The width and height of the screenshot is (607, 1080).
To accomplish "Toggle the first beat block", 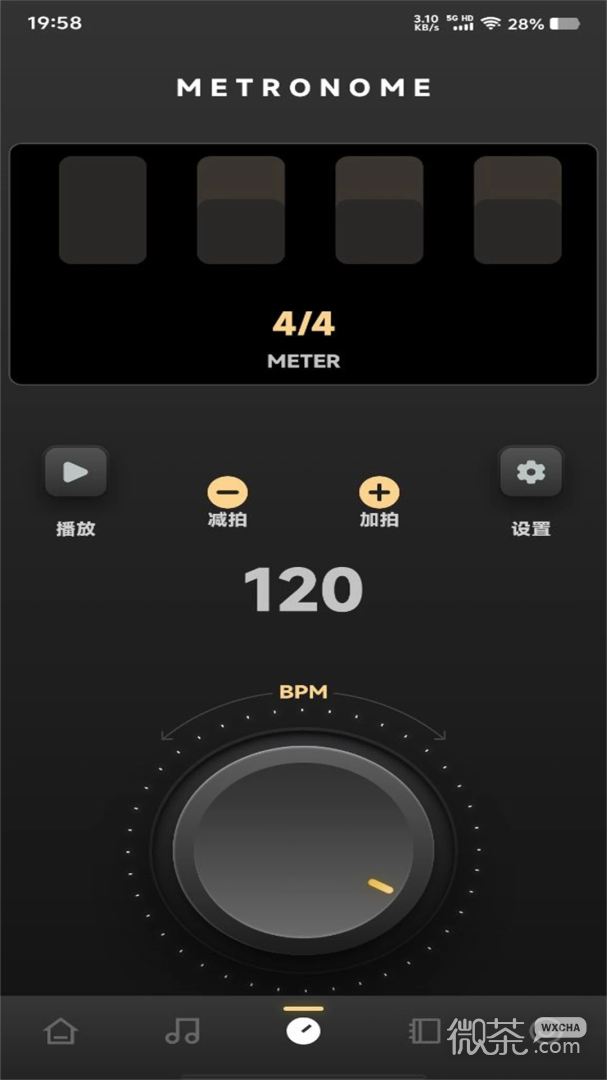I will point(103,210).
